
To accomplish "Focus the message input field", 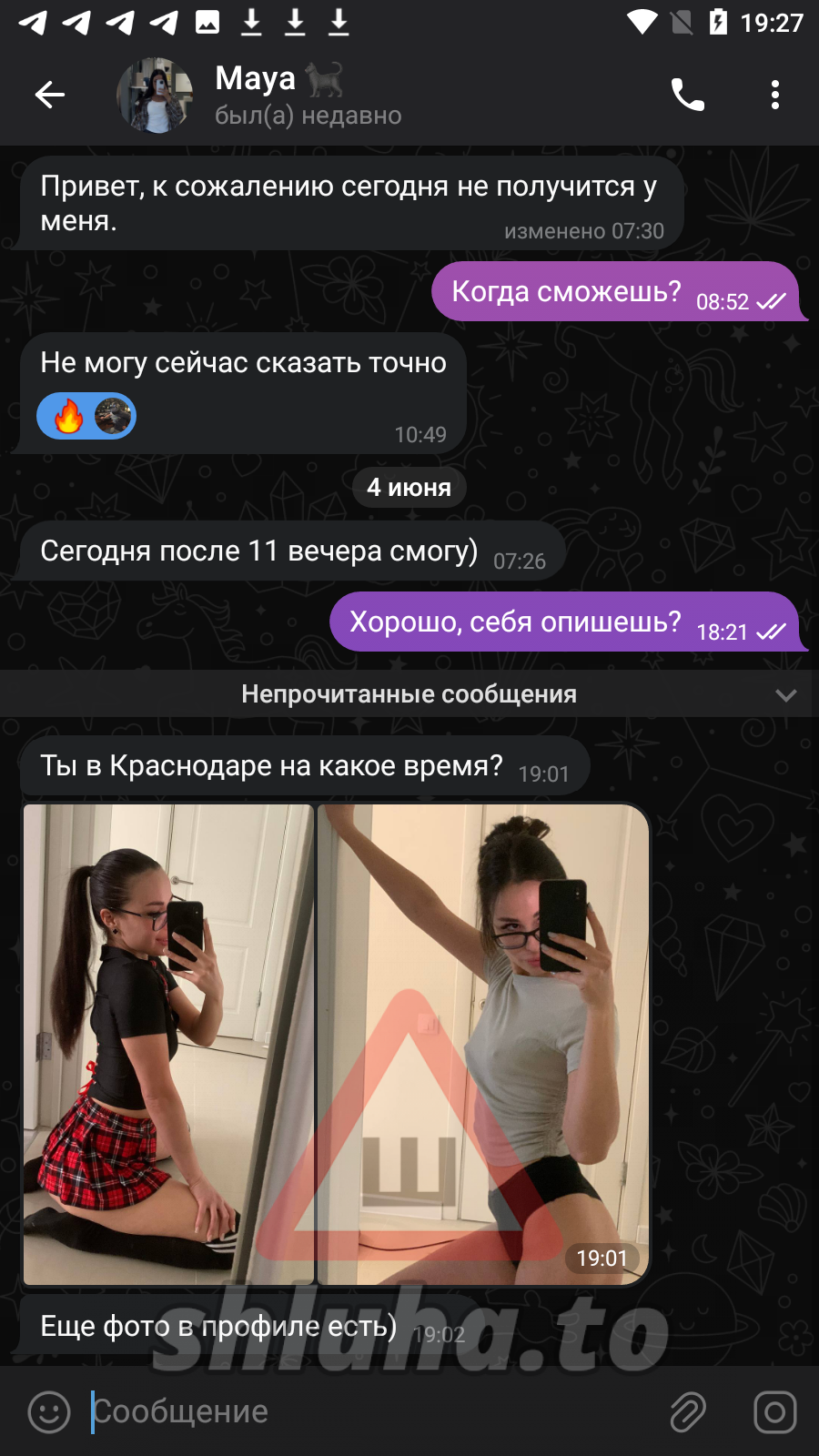I will pyautogui.click(x=364, y=1412).
